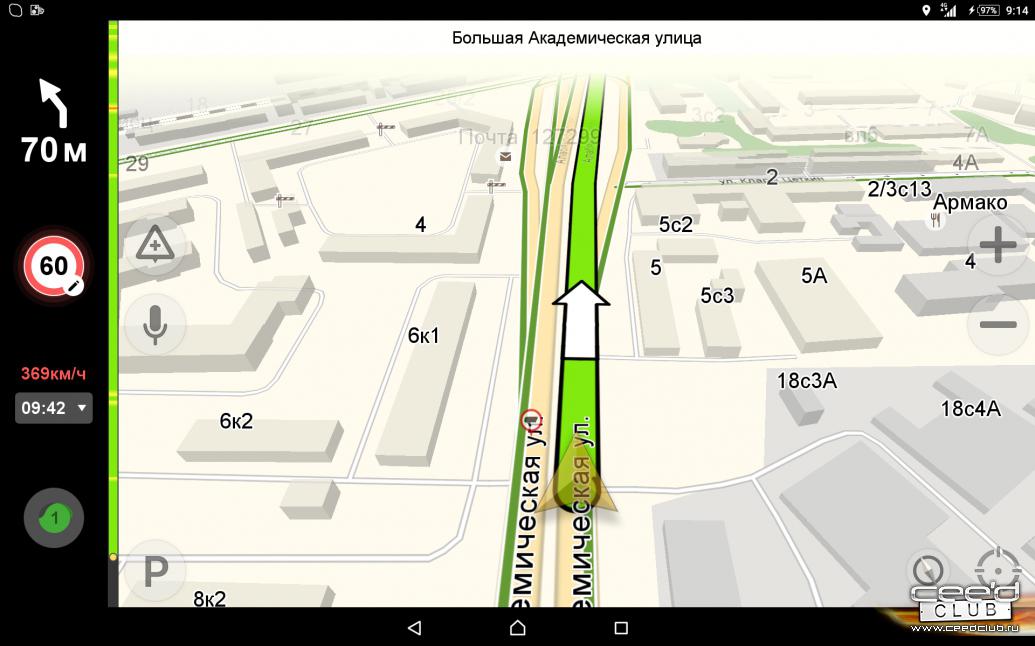
Task: Add a road event with triangle button
Action: (x=155, y=245)
